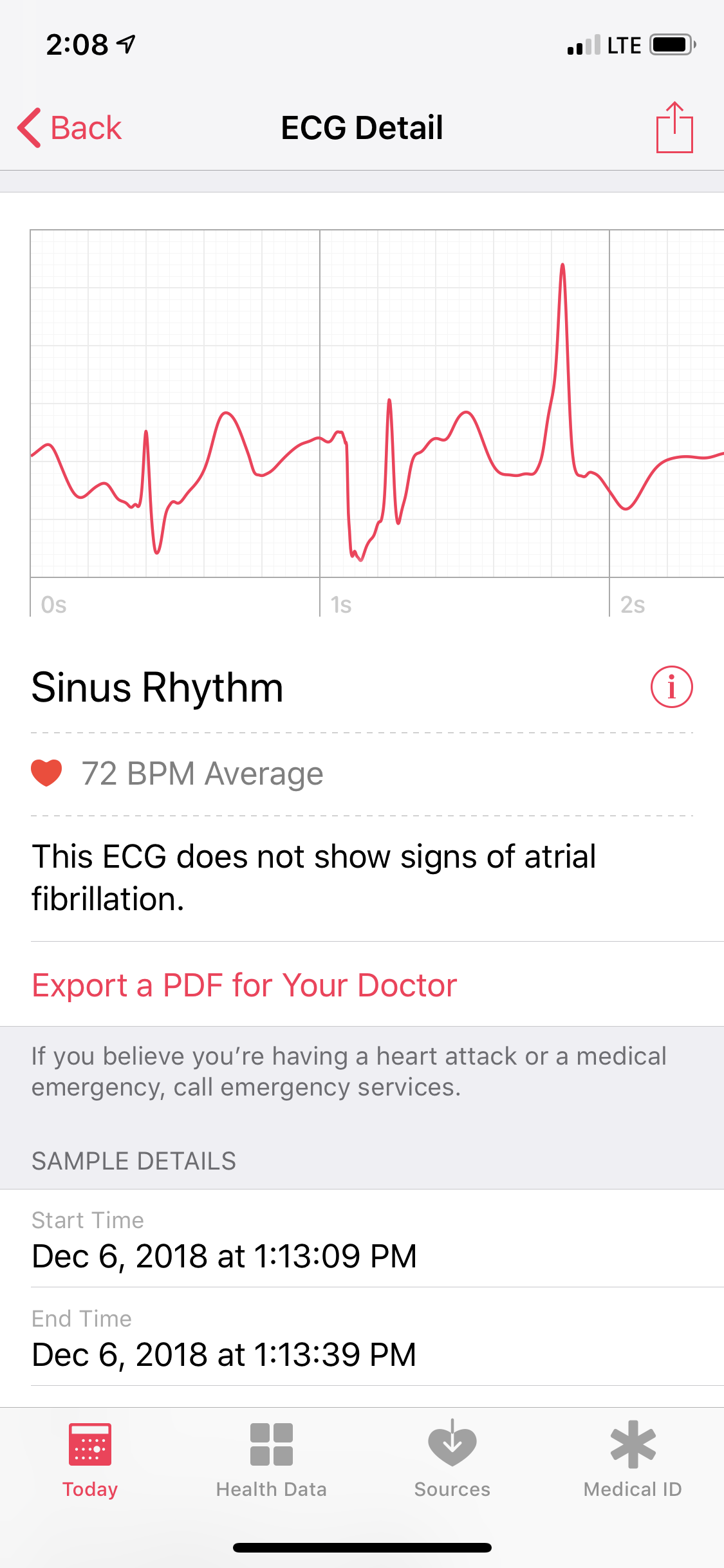Open the Sinus Rhythm info icon
Image resolution: width=724 pixels, height=1568 pixels.
pyautogui.click(x=671, y=687)
